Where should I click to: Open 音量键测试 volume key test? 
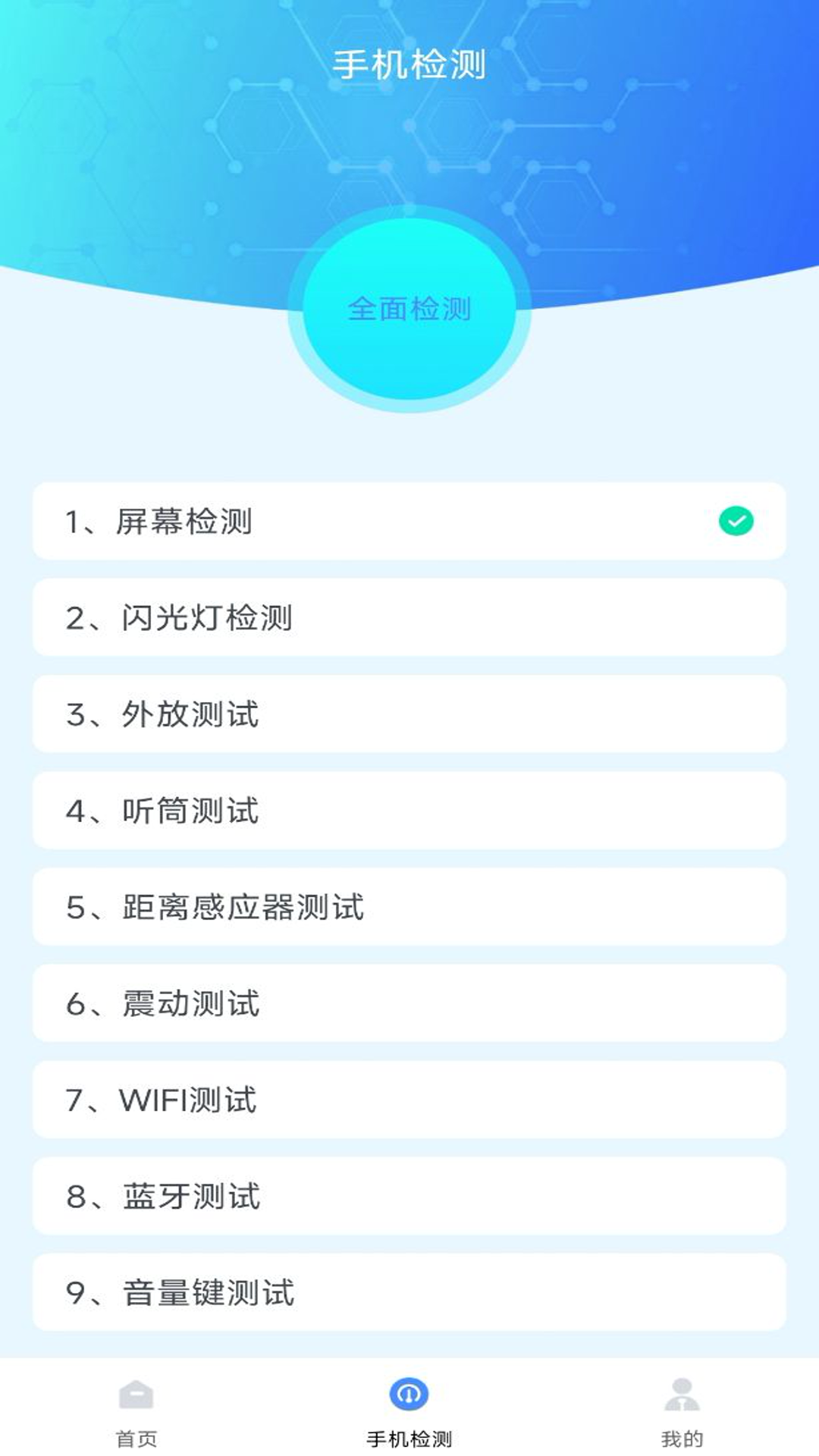(x=409, y=1291)
